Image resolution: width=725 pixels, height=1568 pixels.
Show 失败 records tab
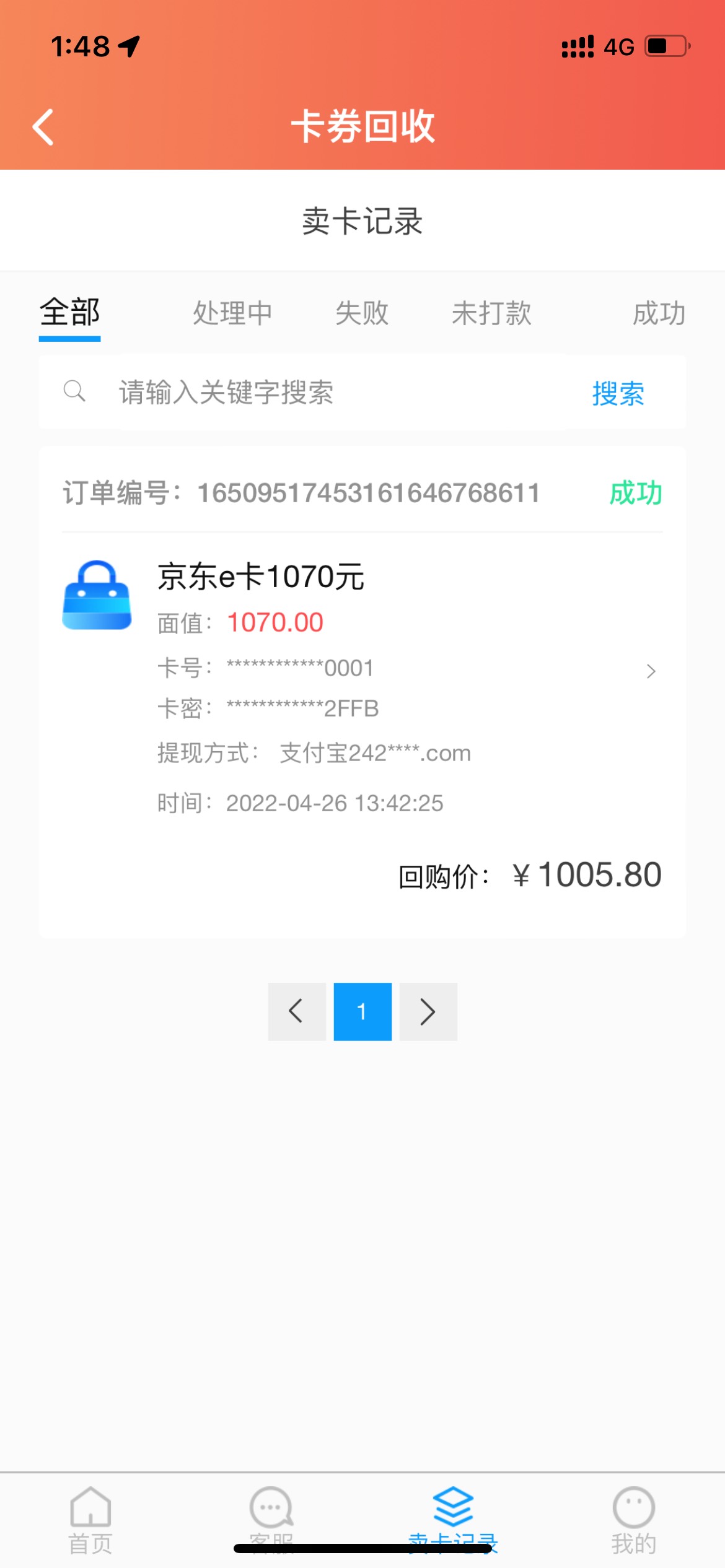click(362, 313)
